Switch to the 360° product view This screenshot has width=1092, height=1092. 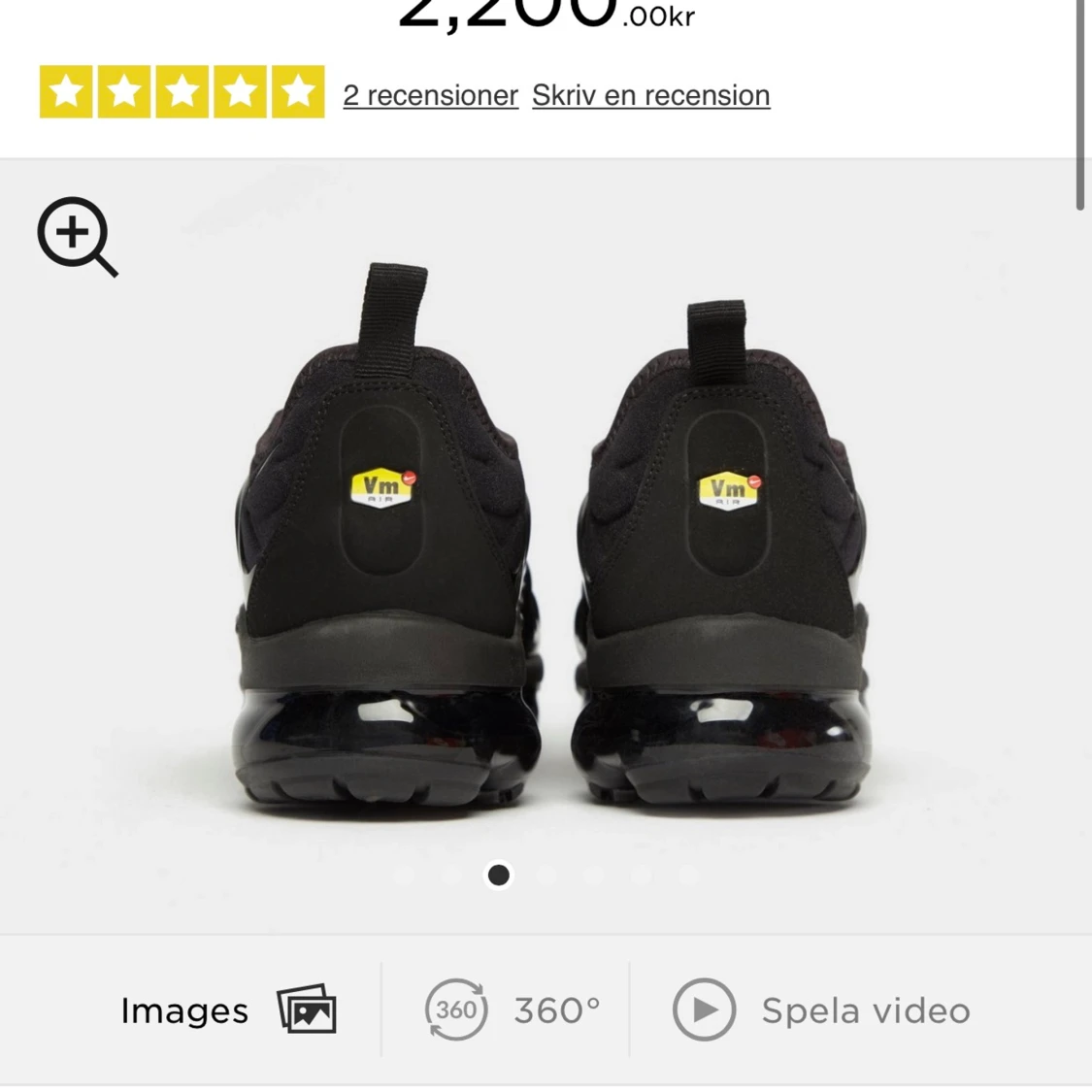click(513, 1010)
